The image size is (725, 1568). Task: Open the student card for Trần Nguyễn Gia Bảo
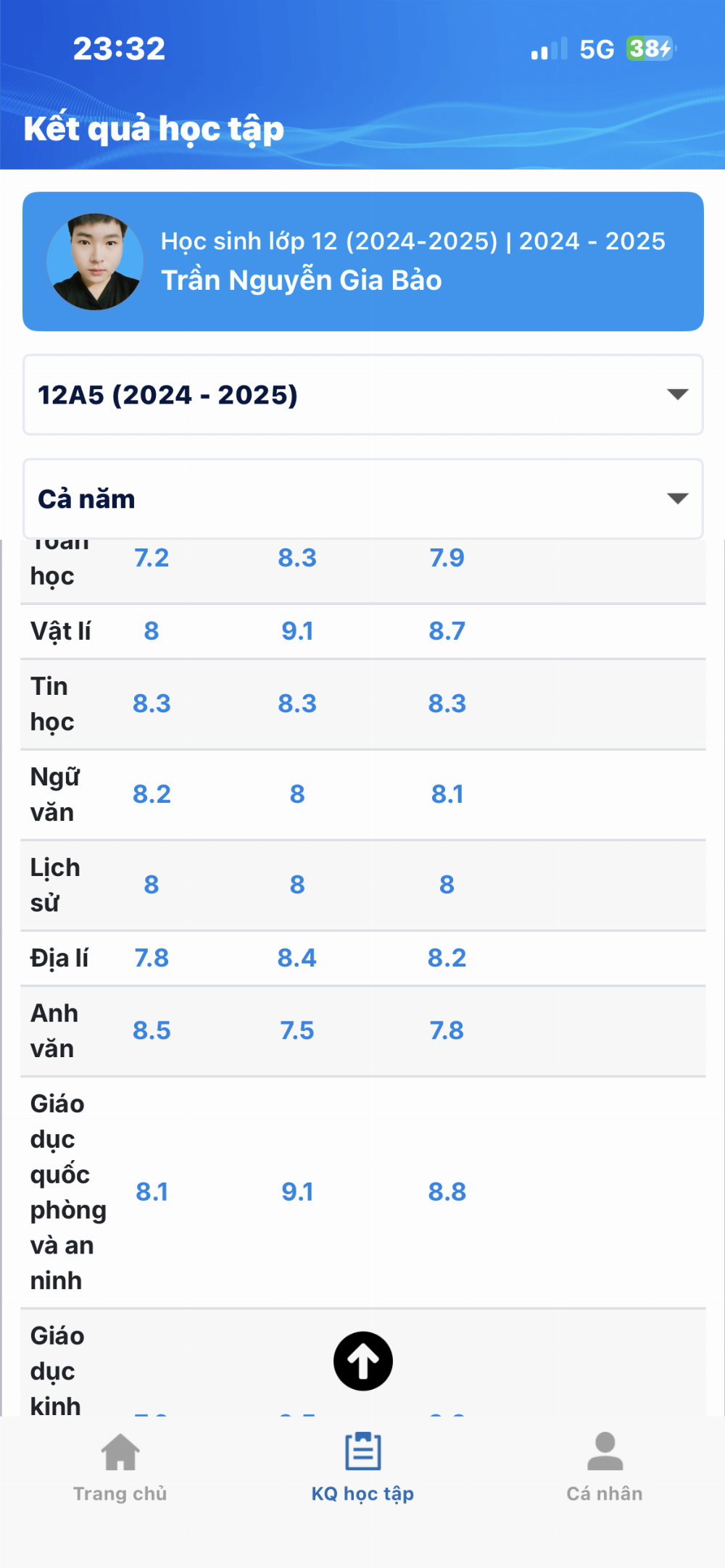[x=362, y=262]
